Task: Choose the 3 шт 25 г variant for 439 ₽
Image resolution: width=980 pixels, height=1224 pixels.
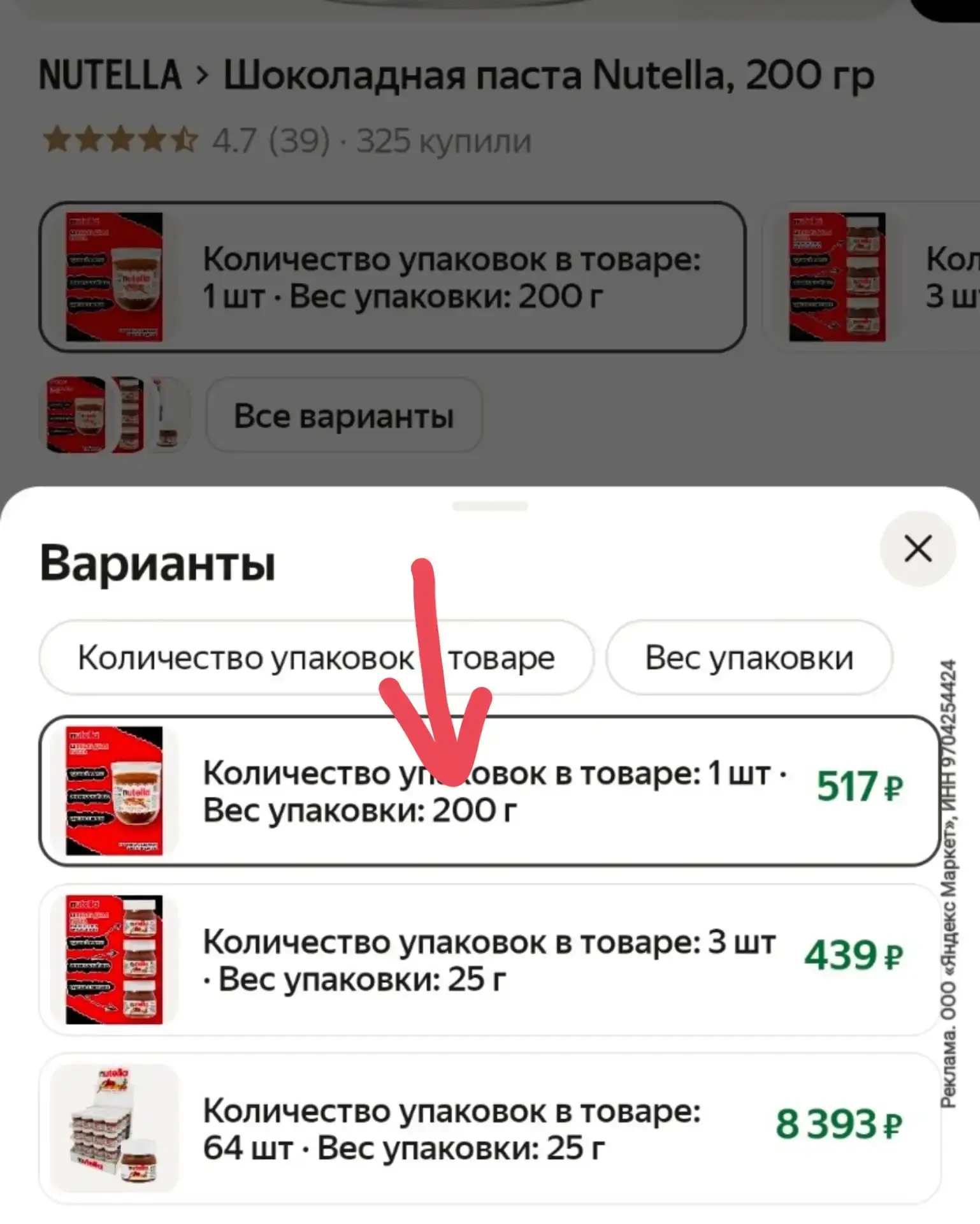Action: click(489, 959)
